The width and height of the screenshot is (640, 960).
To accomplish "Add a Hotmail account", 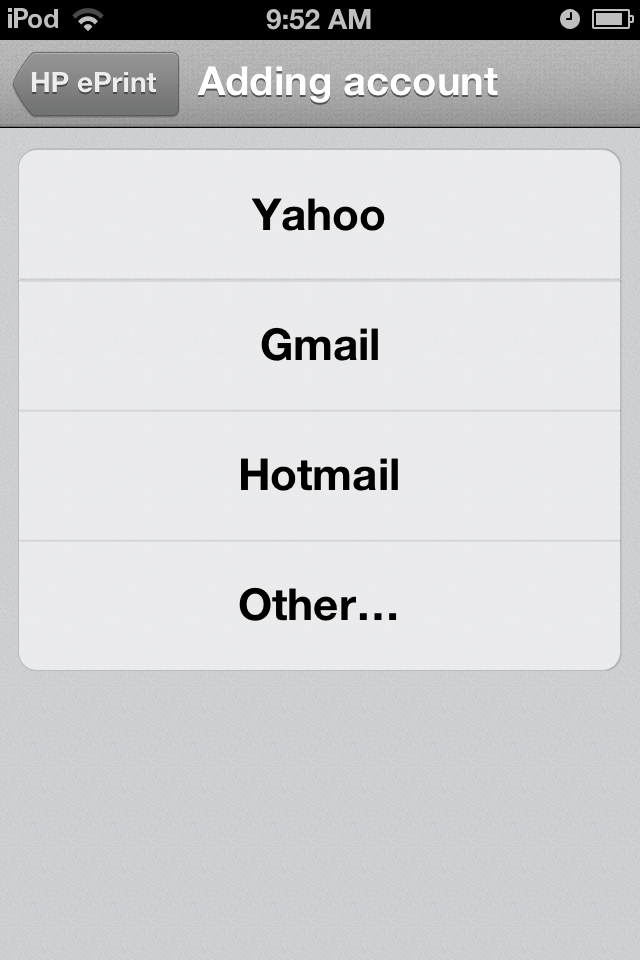I will (319, 475).
